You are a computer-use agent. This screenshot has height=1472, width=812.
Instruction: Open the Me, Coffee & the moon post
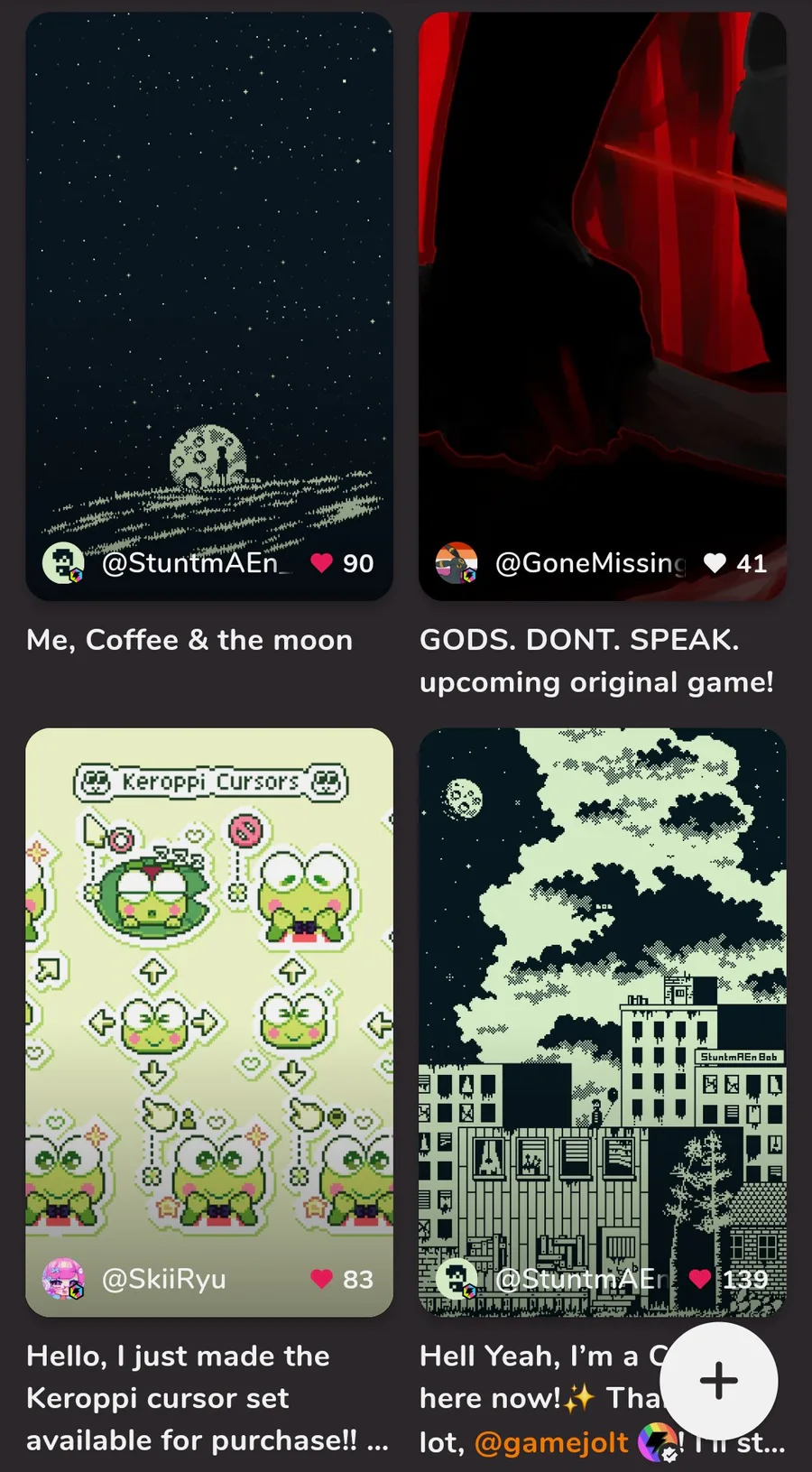[x=209, y=306]
